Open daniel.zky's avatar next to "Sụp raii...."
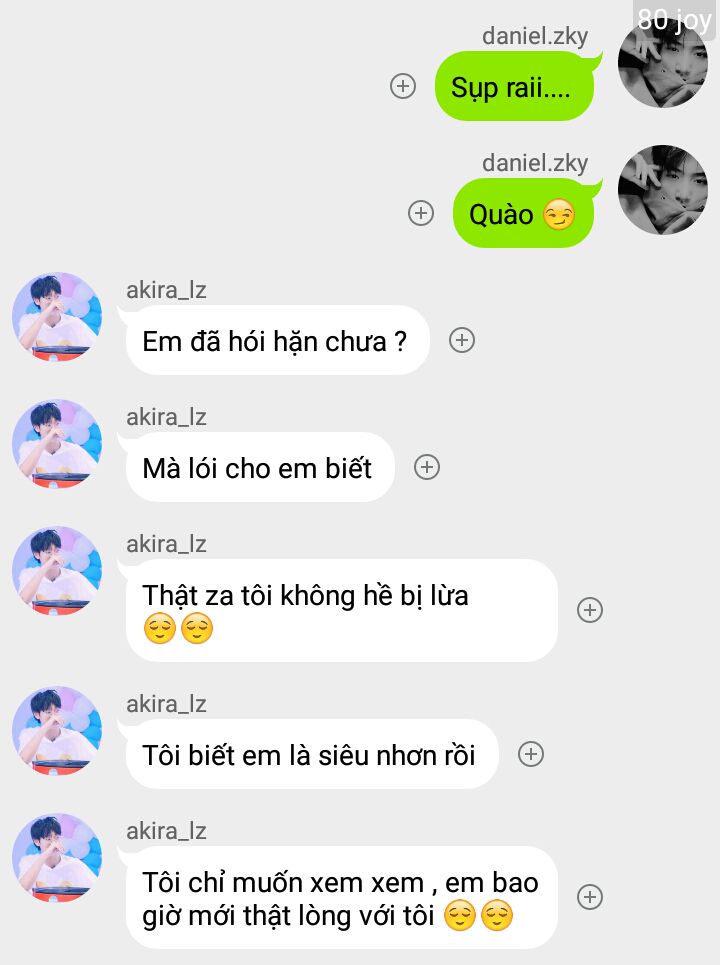Screen dimensions: 720x965 [x=663, y=63]
